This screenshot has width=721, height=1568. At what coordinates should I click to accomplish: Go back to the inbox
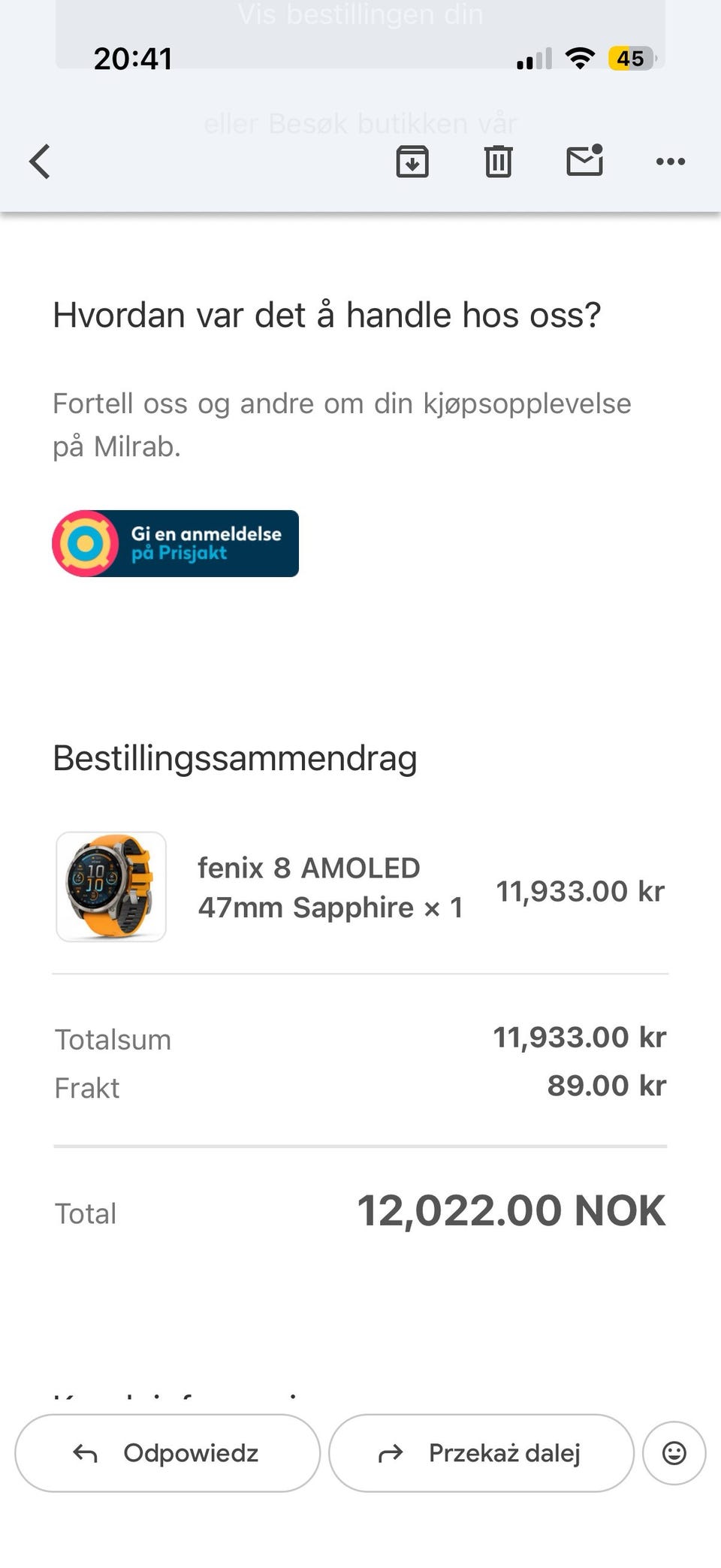41,162
